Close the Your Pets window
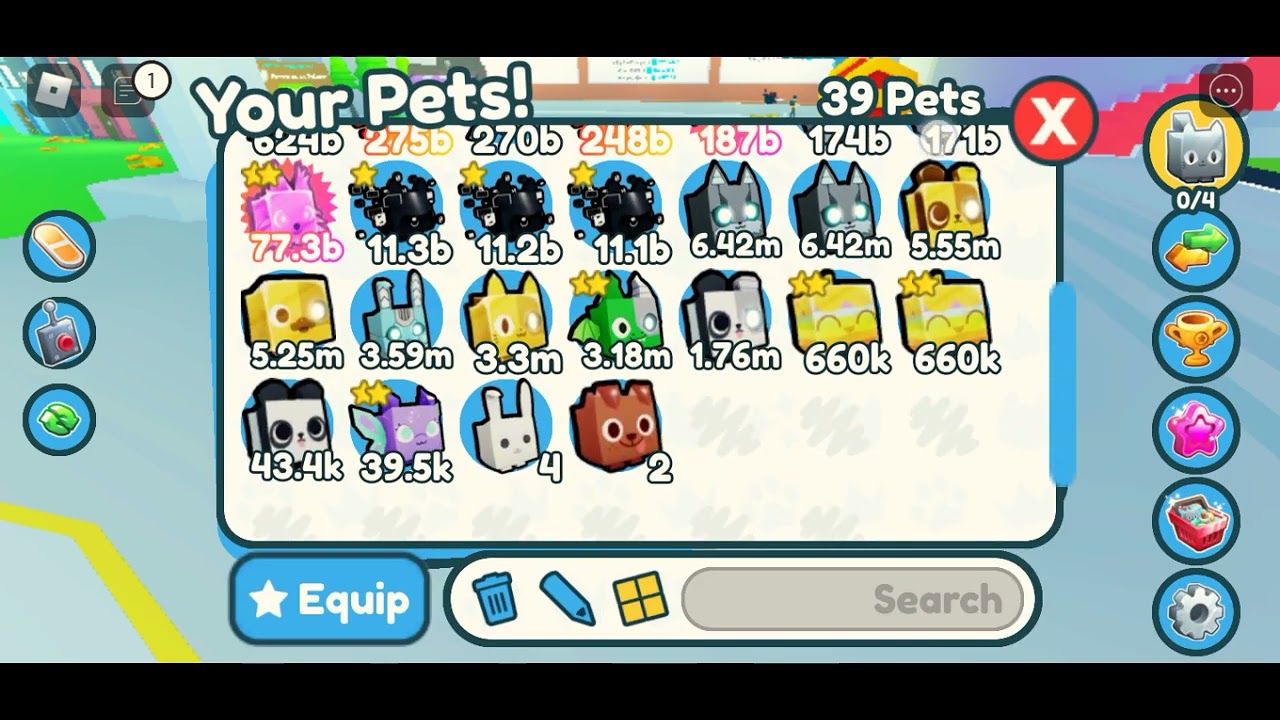The height and width of the screenshot is (720, 1280). point(1054,121)
